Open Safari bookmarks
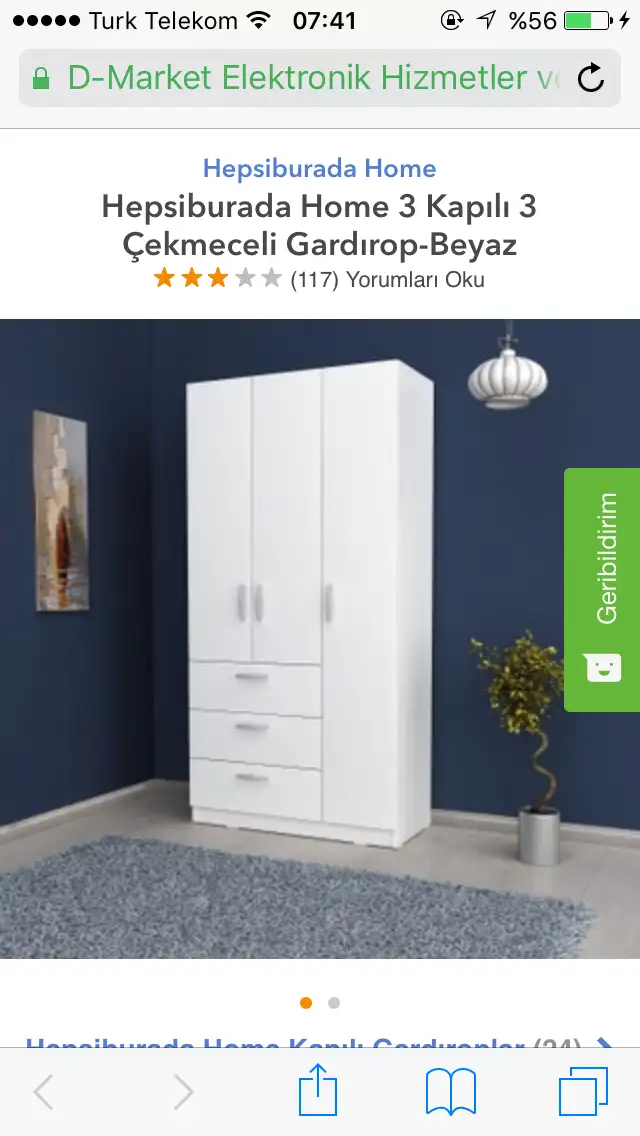Screen dimensions: 640x1136 [451, 1092]
